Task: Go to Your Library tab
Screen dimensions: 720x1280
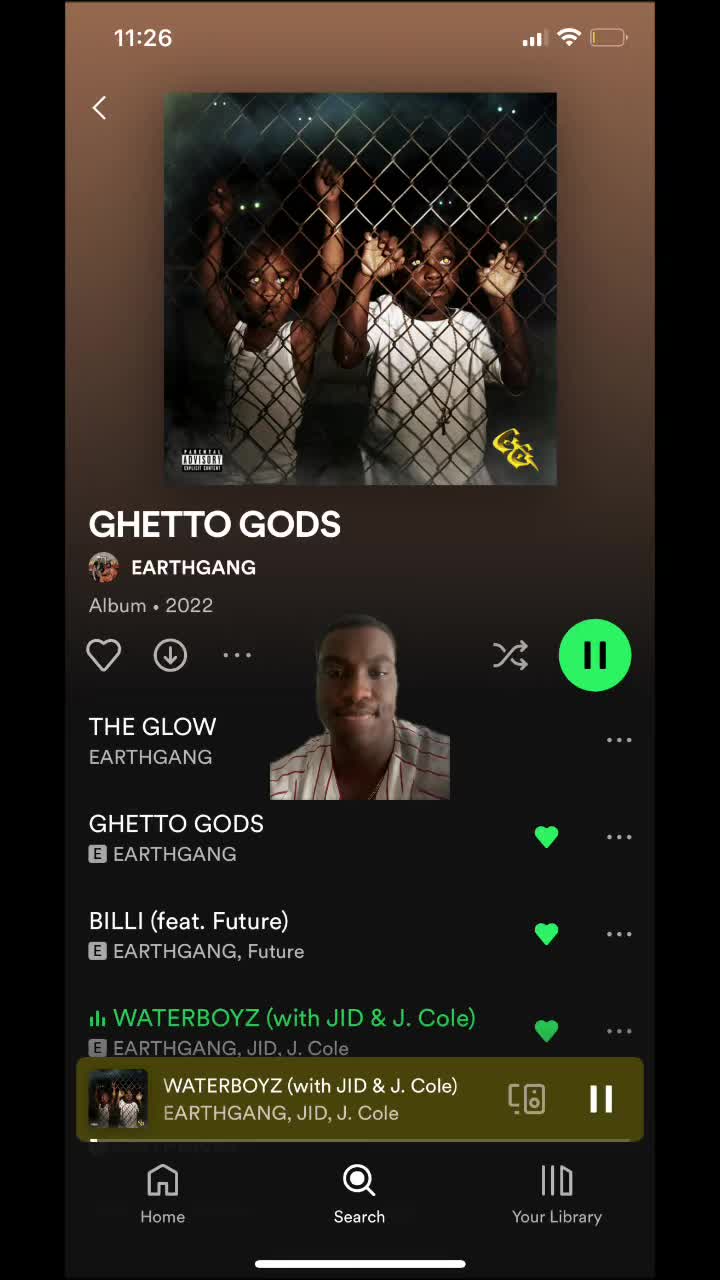Action: point(557,1194)
